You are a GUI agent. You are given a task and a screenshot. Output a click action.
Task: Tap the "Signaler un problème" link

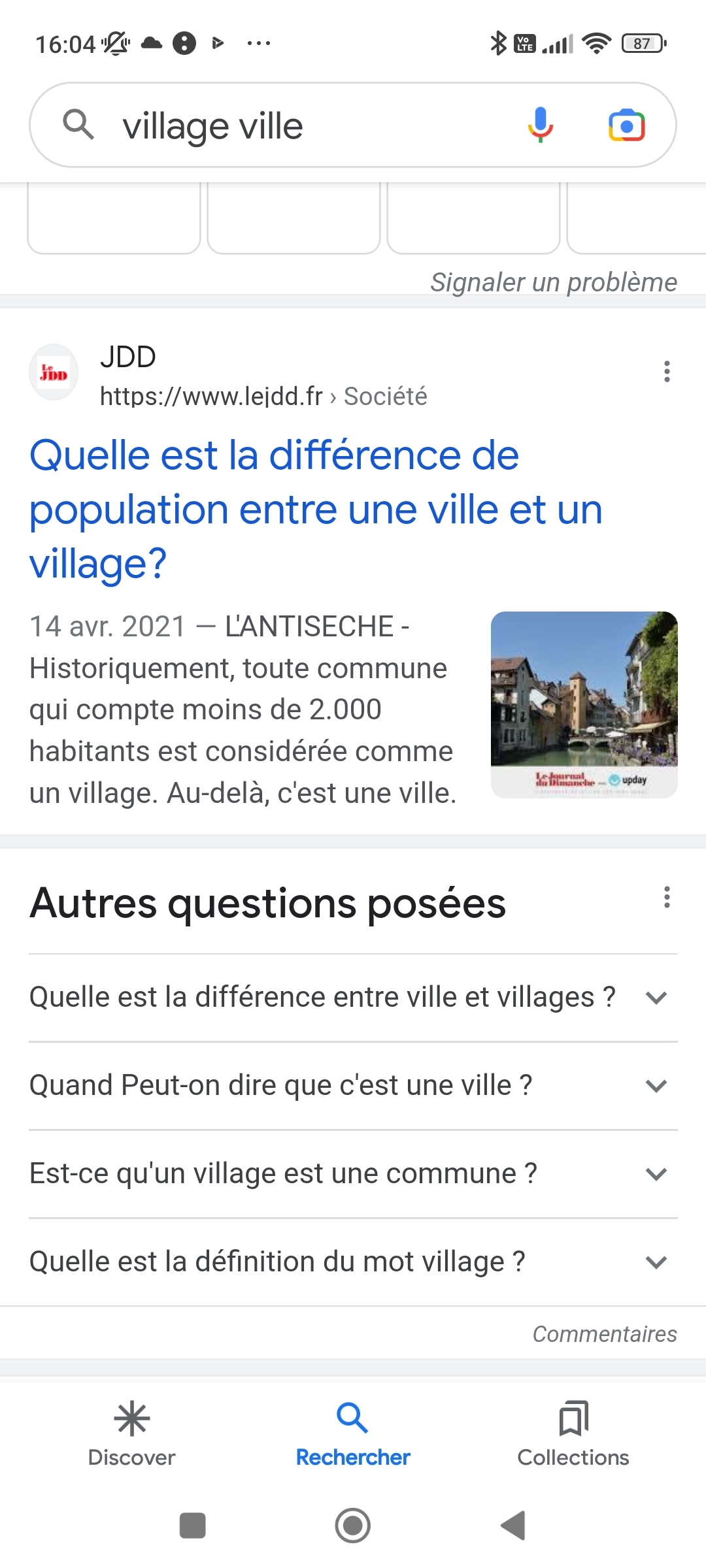pyautogui.click(x=553, y=282)
